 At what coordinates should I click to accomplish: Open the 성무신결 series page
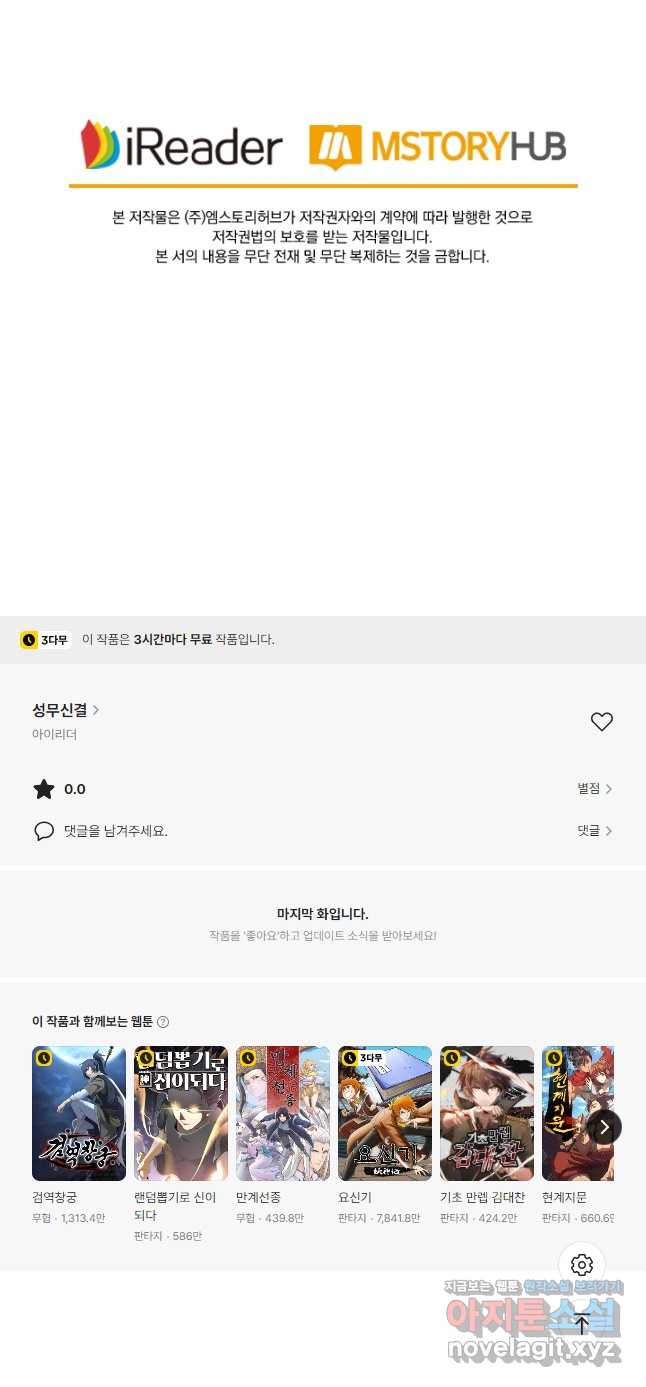pos(65,710)
